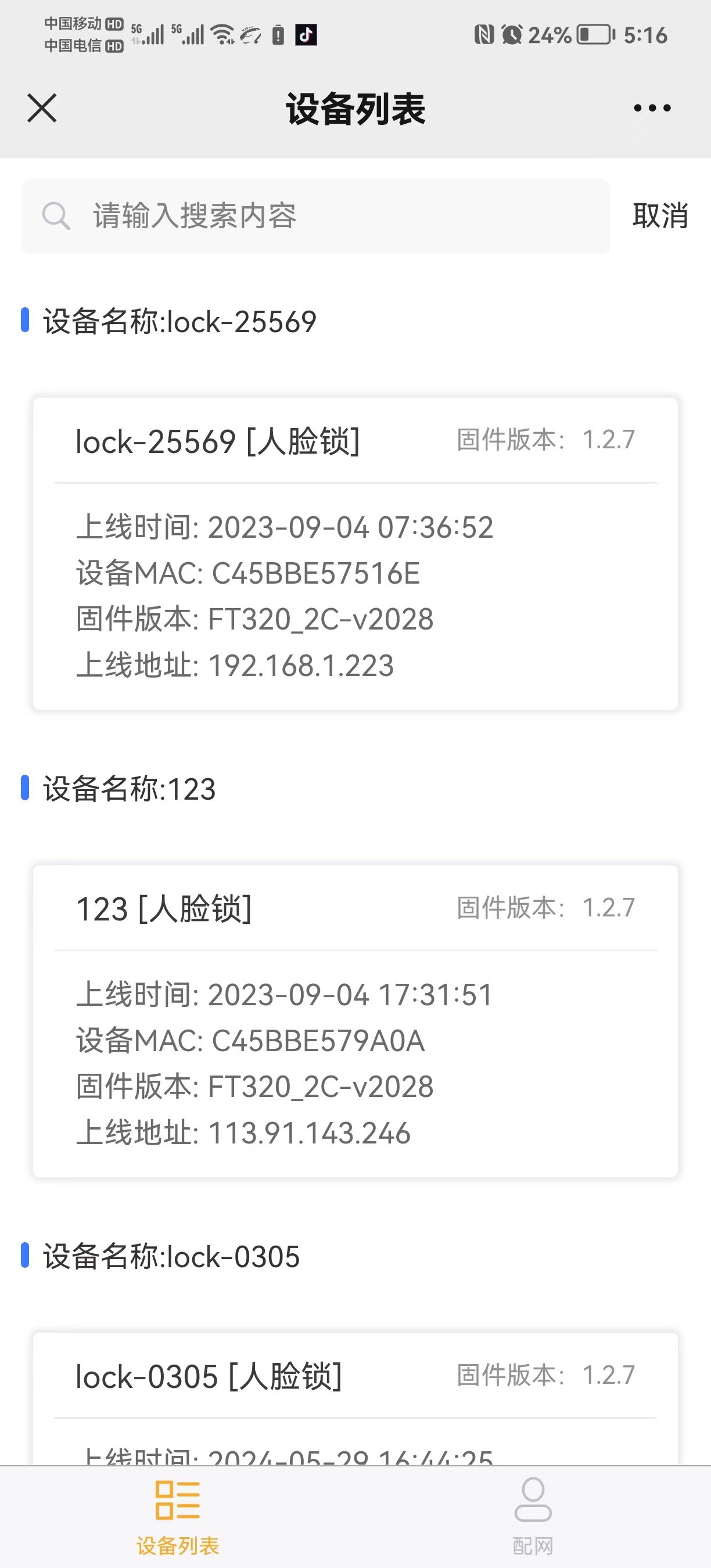Open the lock-25569 [人脸锁] device card
The height and width of the screenshot is (1568, 711).
(x=355, y=553)
